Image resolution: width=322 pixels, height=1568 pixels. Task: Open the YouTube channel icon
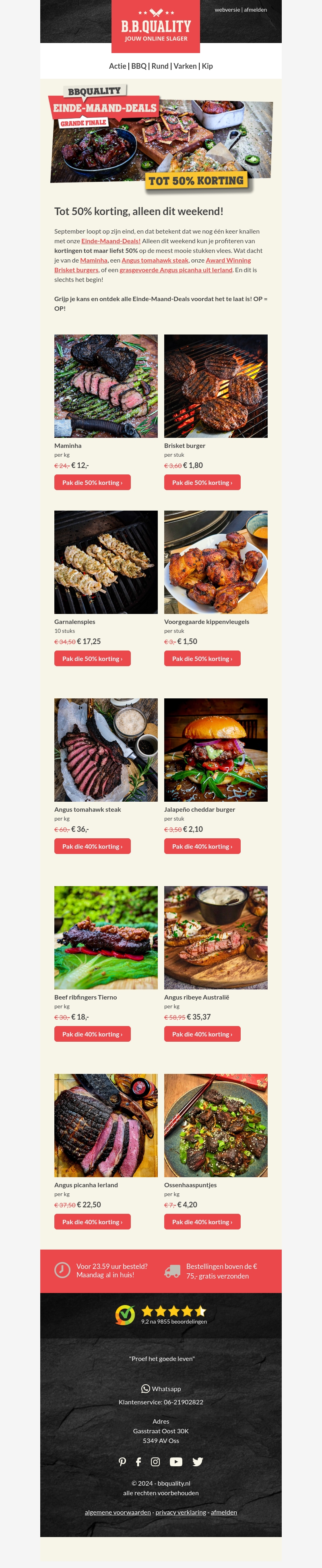tap(175, 1461)
